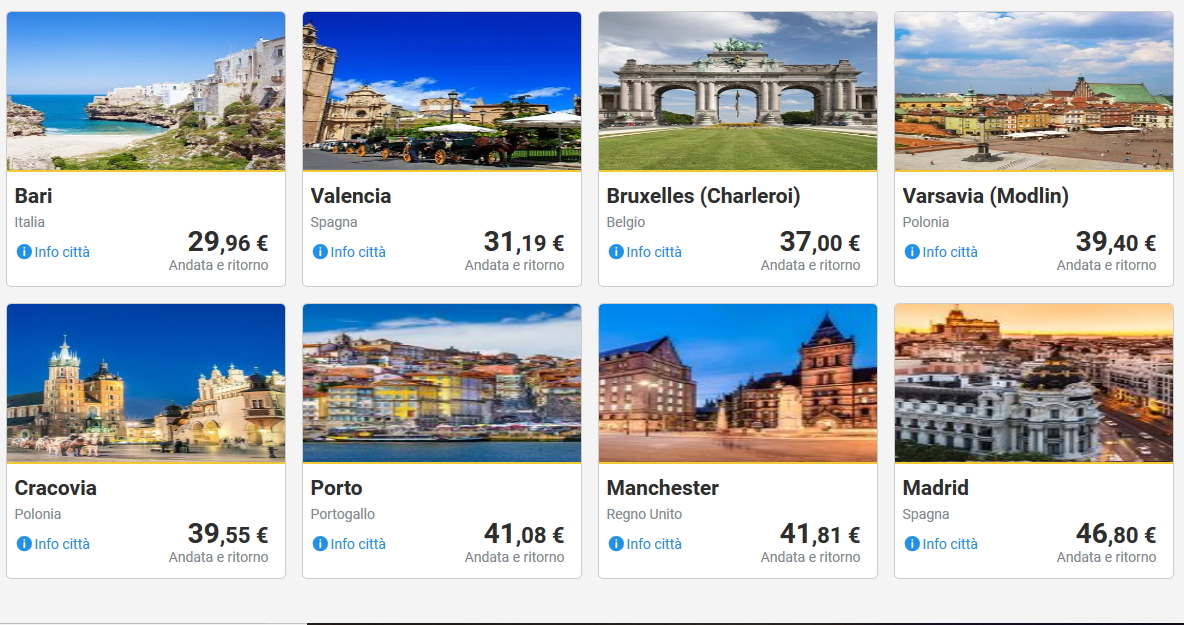Show Info città for Manchester

click(646, 544)
